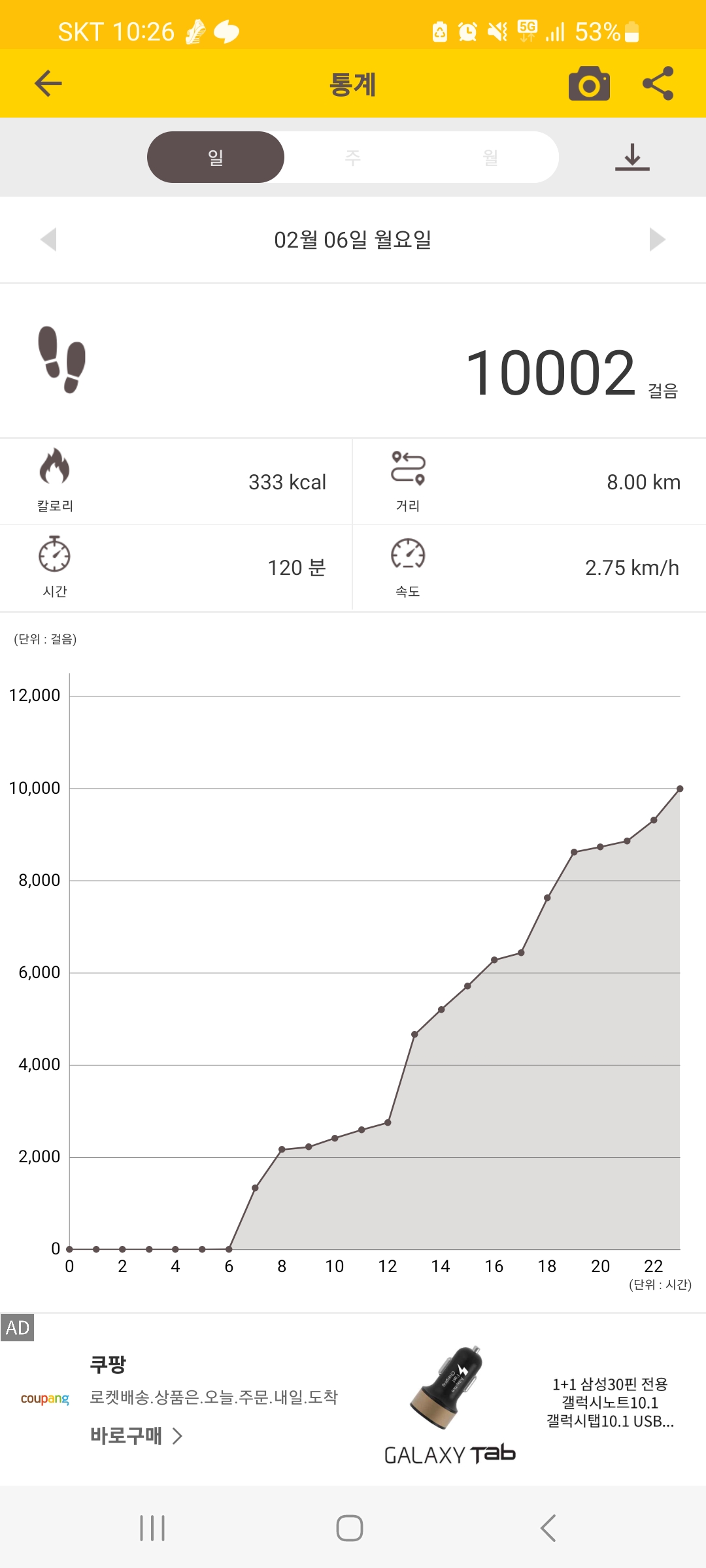Go to the previous day
The height and width of the screenshot is (1568, 706).
[48, 240]
